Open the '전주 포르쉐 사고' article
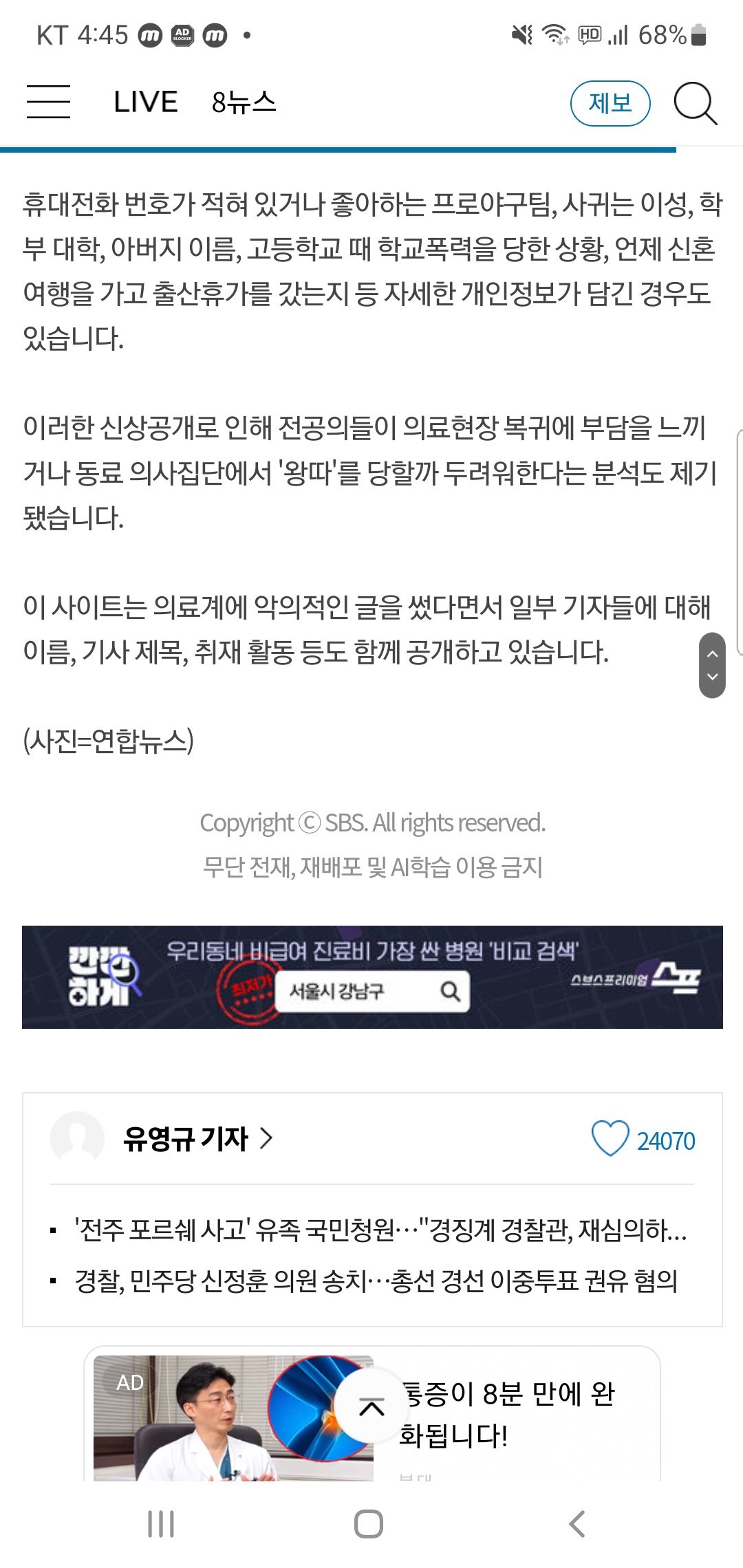The image size is (743, 1568). [380, 1230]
